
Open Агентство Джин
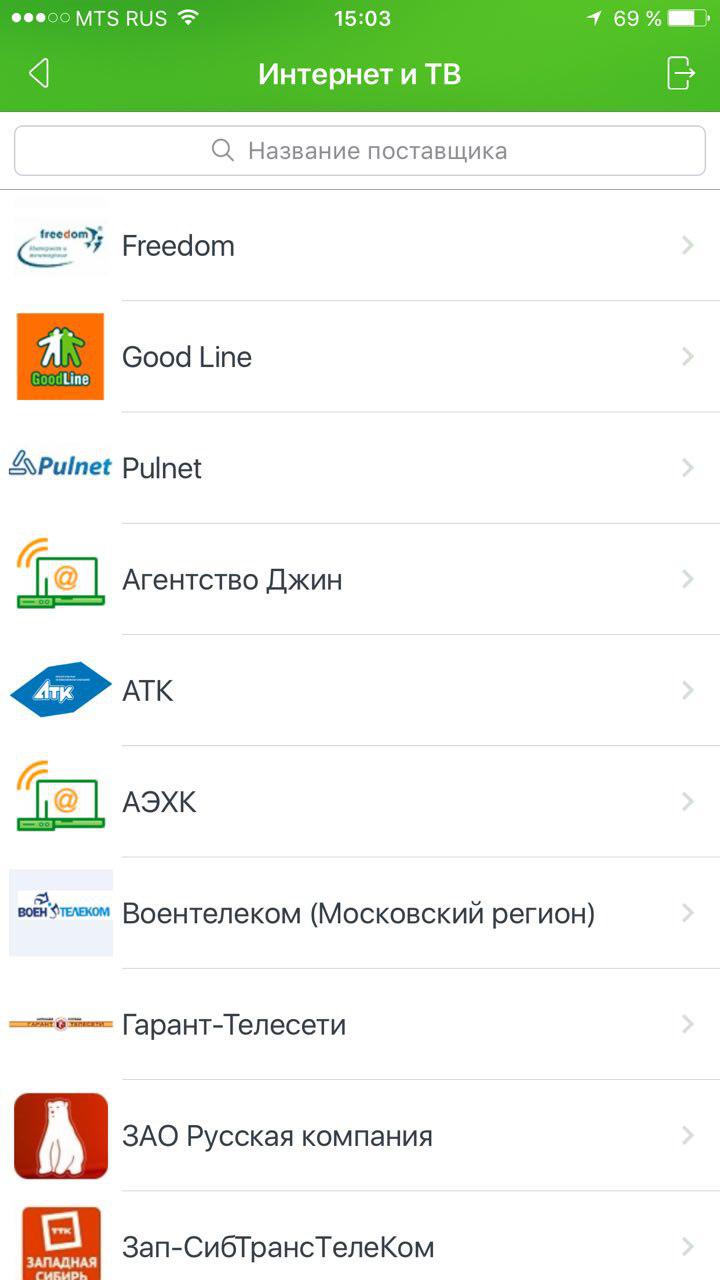click(360, 579)
